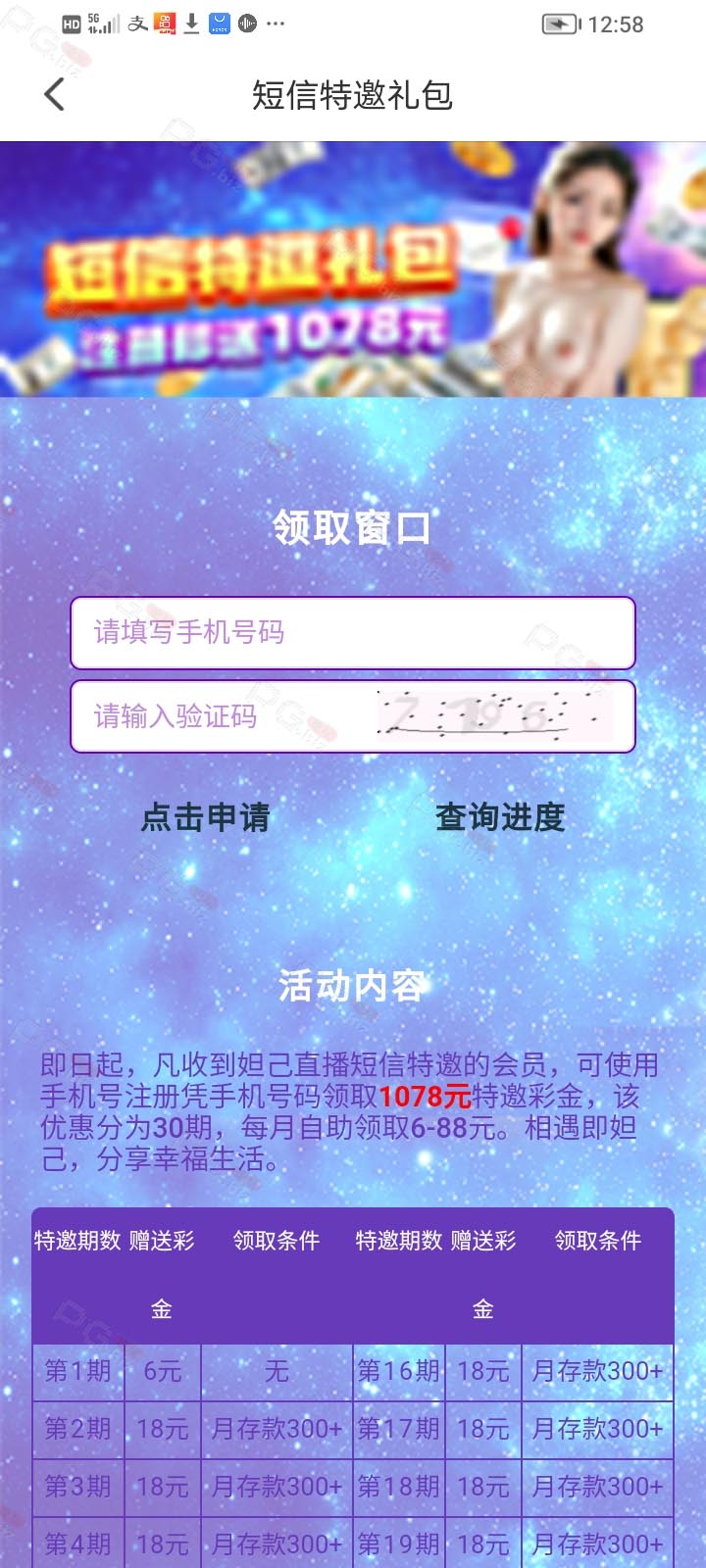Viewport: 706px width, 1568px height.
Task: Tap the 请填写手机号码 phone number field
Action: point(353,632)
